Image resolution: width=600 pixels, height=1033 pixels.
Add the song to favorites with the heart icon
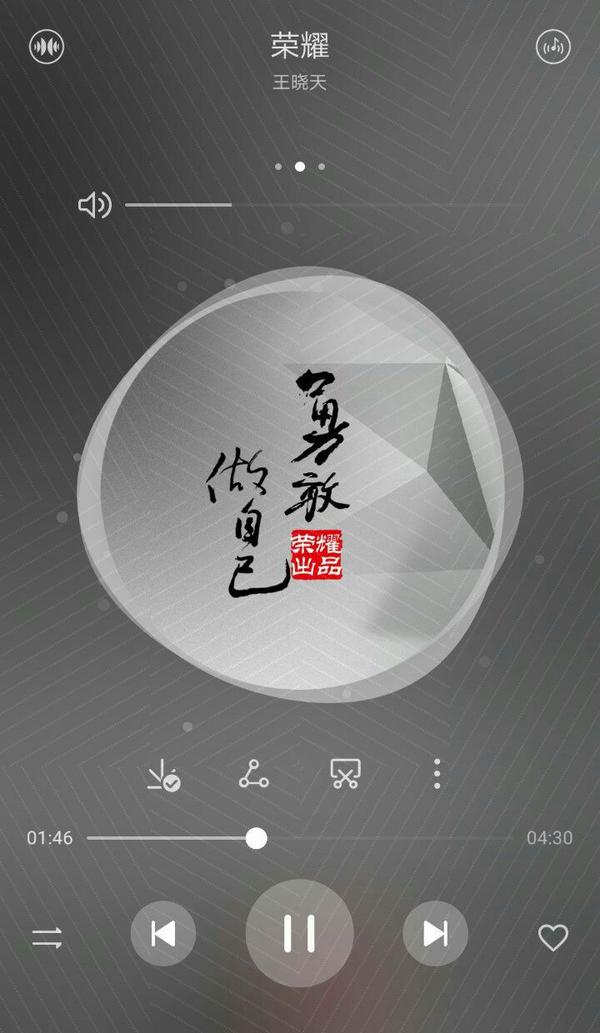552,937
